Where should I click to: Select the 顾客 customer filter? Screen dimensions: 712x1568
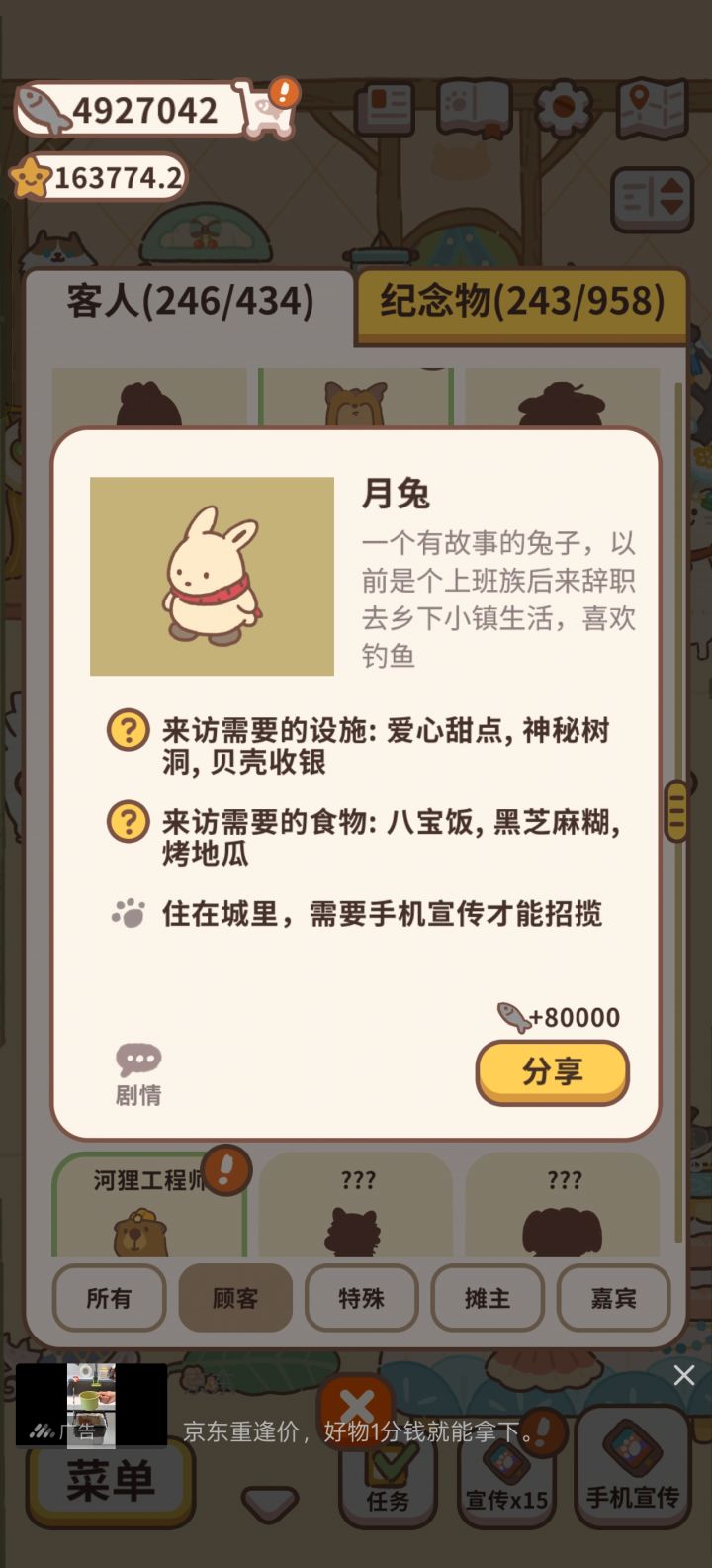click(234, 1298)
